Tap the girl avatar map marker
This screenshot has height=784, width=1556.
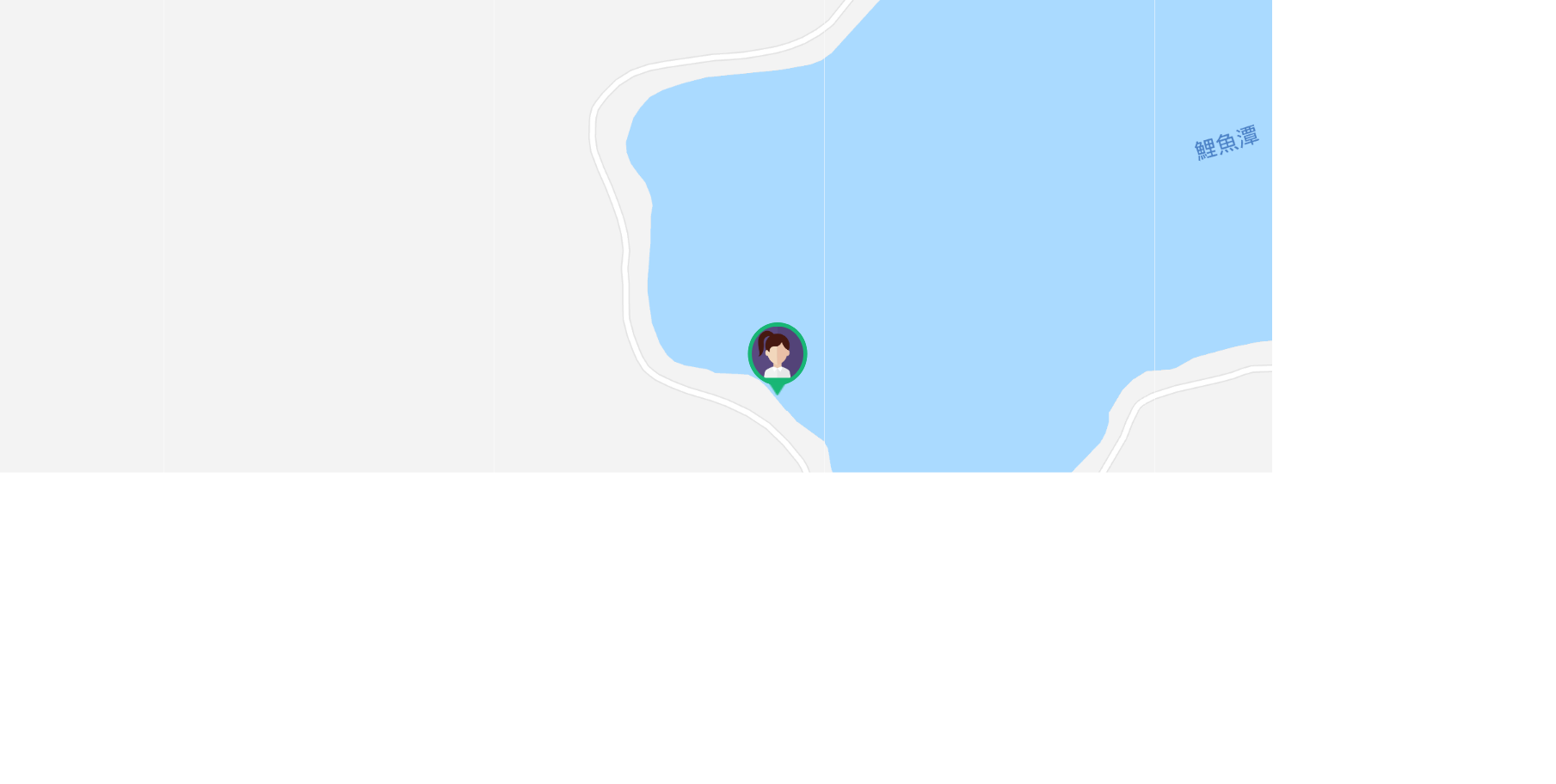coord(777,355)
